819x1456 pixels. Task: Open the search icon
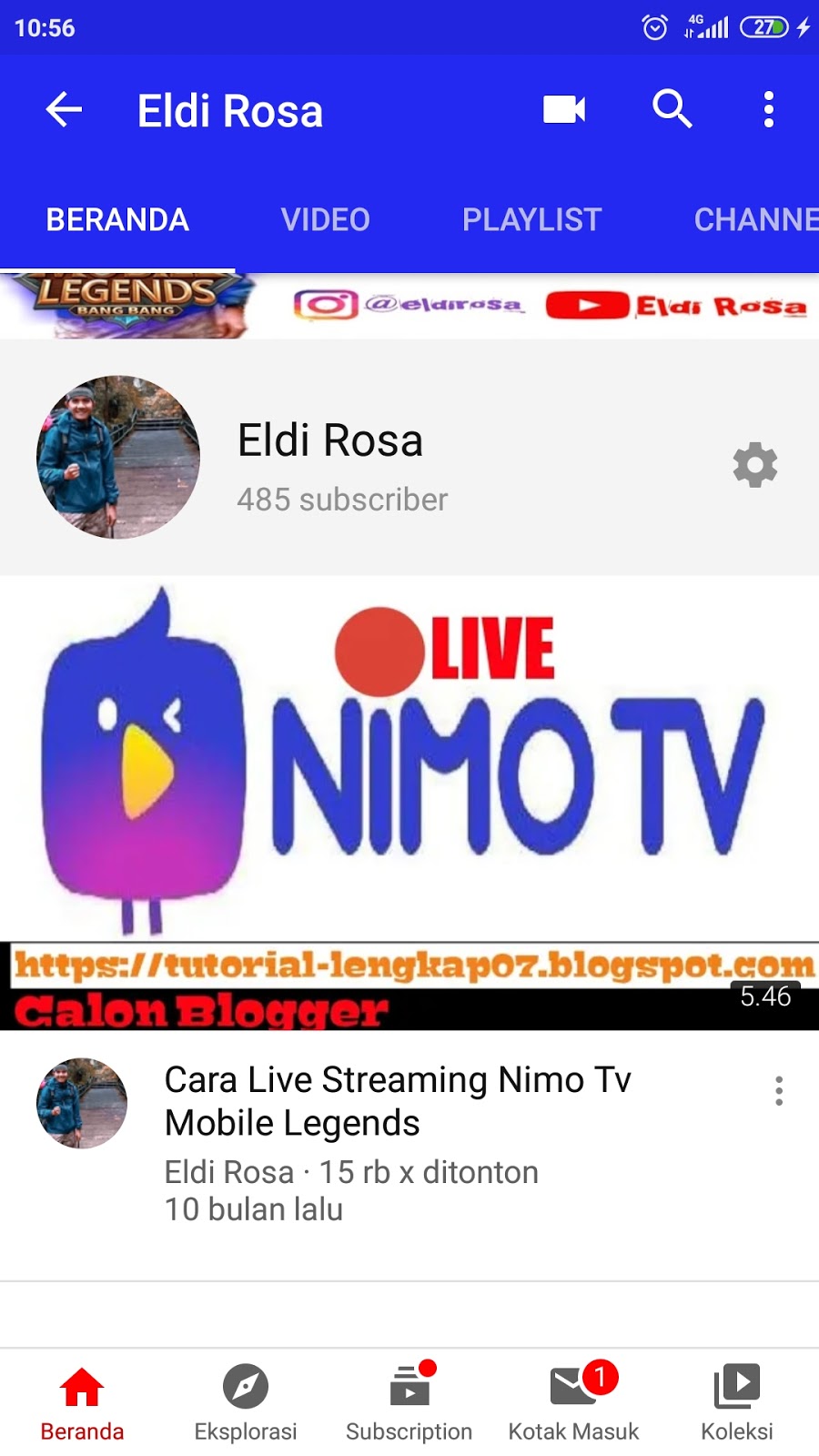click(x=672, y=109)
